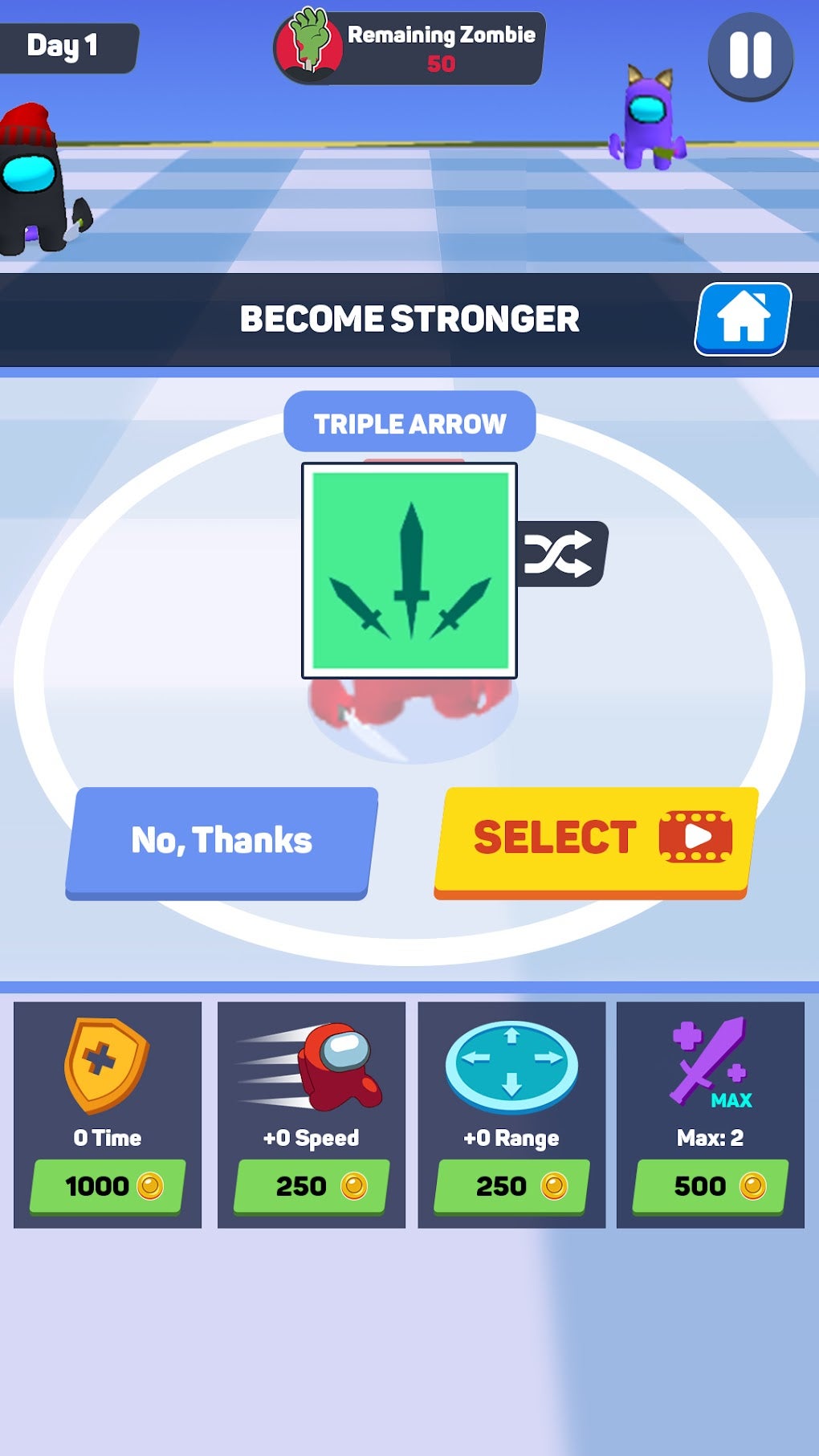The height and width of the screenshot is (1456, 819).
Task: Buy the Range upgrade for 250
Action: 511,1186
